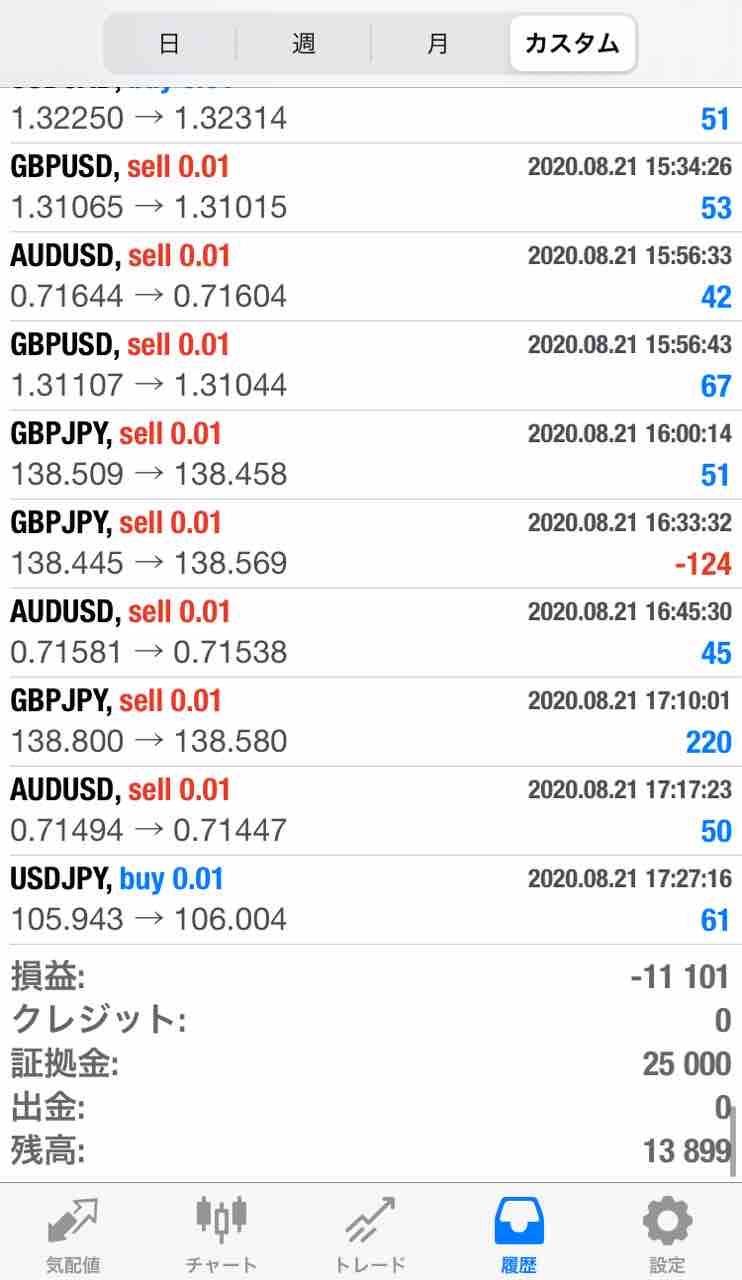View the AUDUSD trade closed at 16:45:30
This screenshot has width=742, height=1280.
371,632
